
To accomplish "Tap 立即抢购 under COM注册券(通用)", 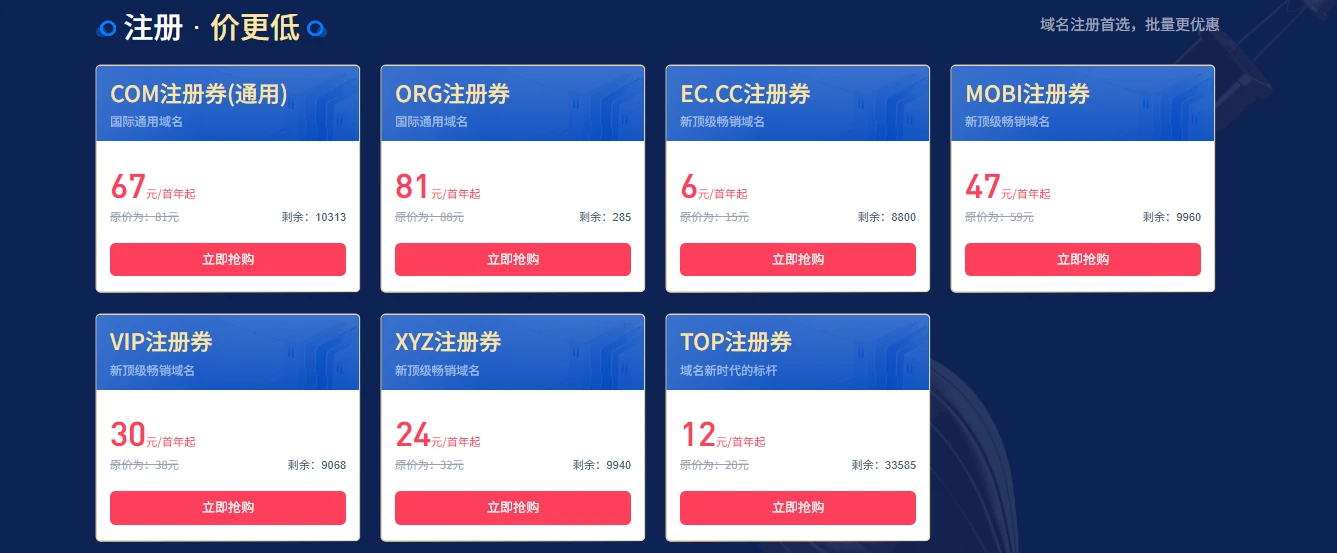I will pos(228,259).
